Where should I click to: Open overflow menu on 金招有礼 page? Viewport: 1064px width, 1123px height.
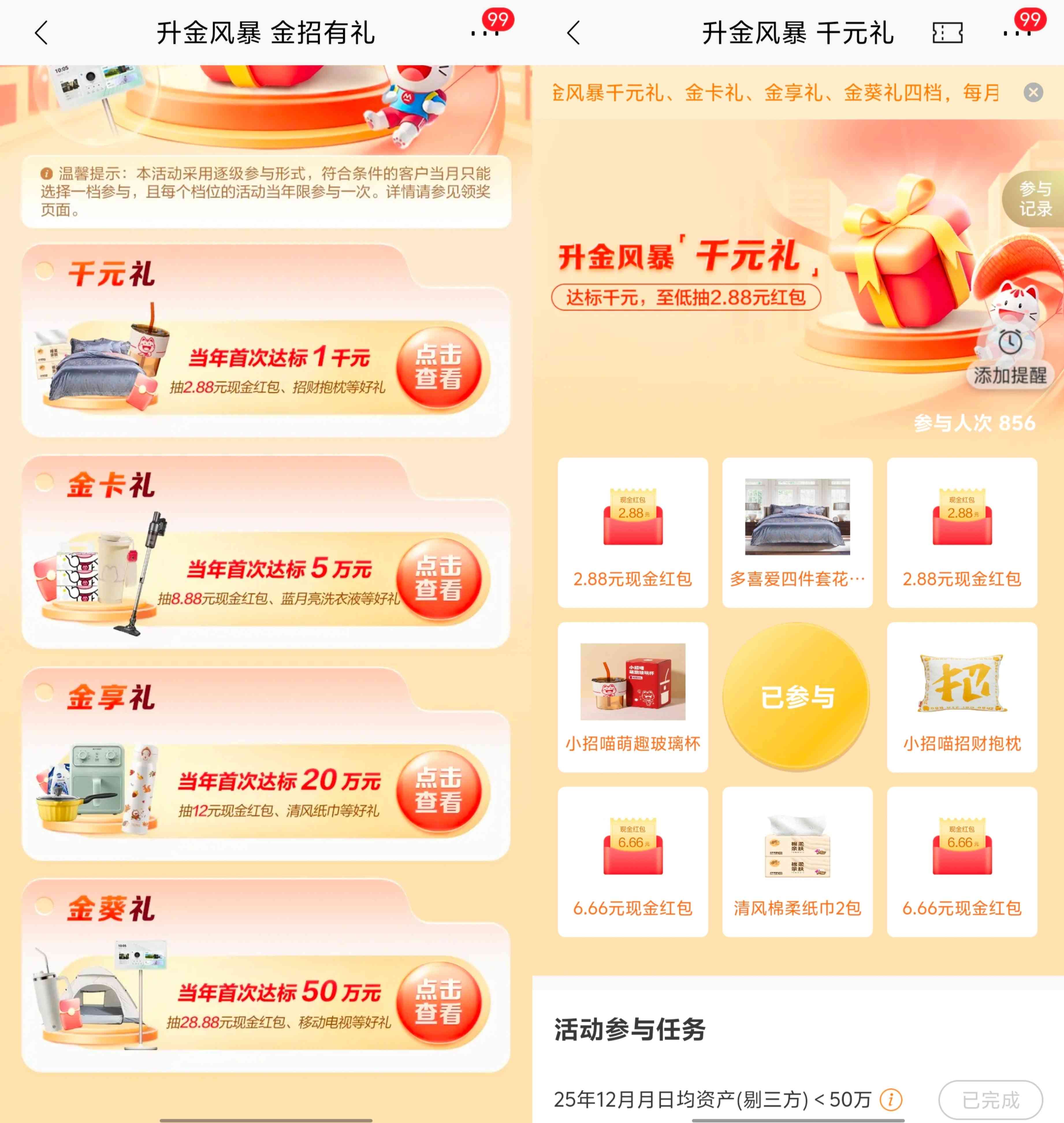click(484, 33)
